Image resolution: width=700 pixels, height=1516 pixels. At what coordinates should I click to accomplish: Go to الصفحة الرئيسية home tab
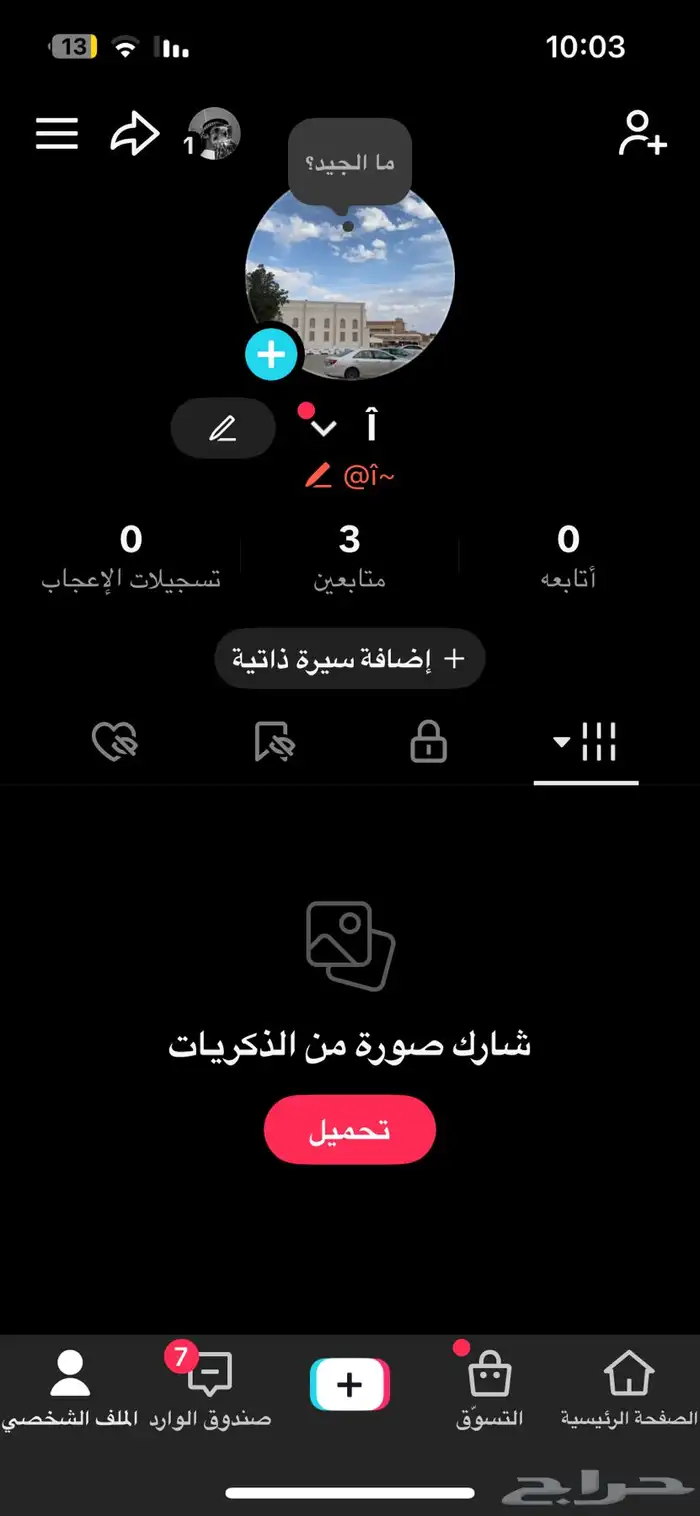(x=629, y=1390)
